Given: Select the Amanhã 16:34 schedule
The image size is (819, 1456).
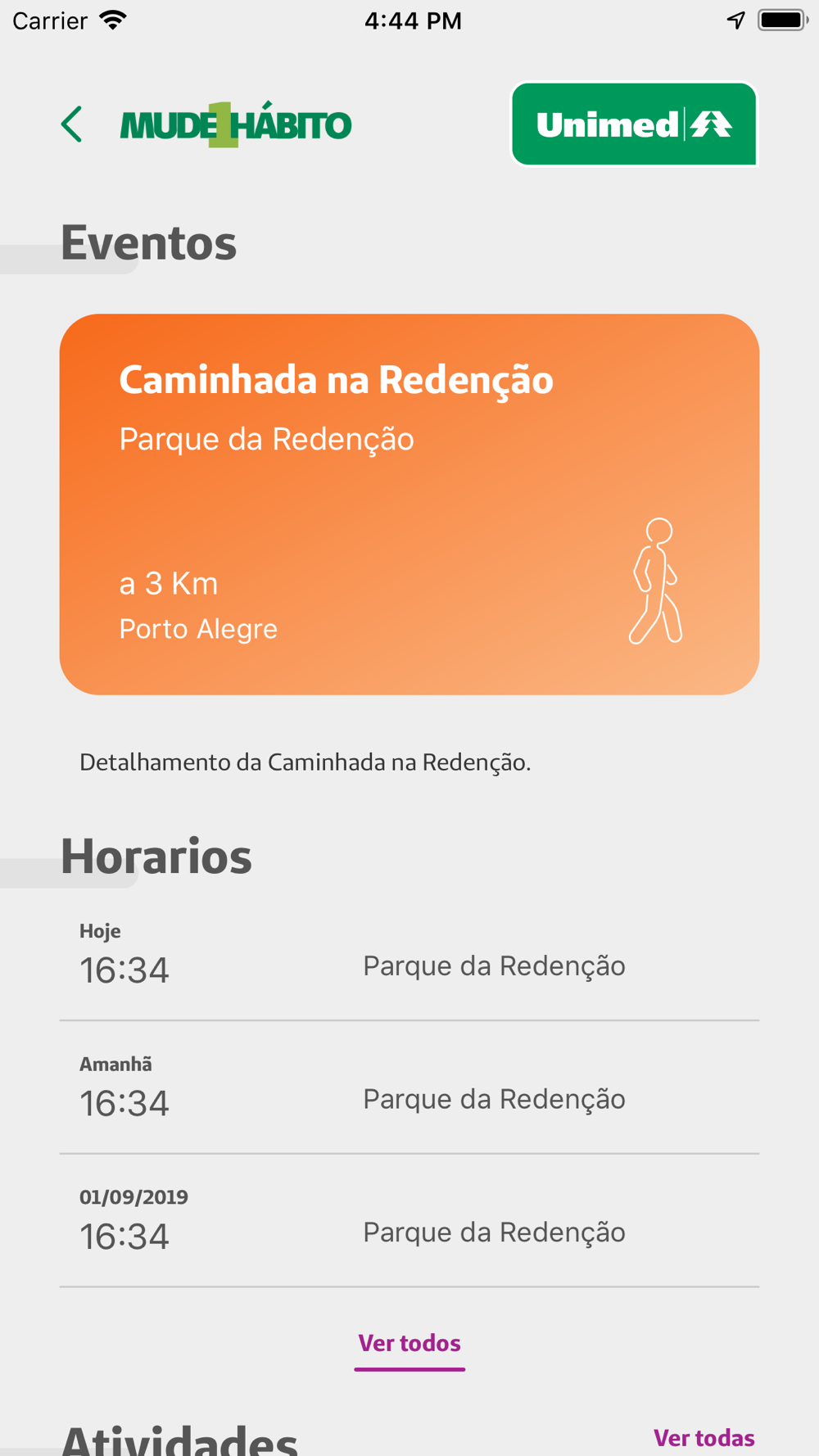Looking at the screenshot, I should (x=409, y=1087).
